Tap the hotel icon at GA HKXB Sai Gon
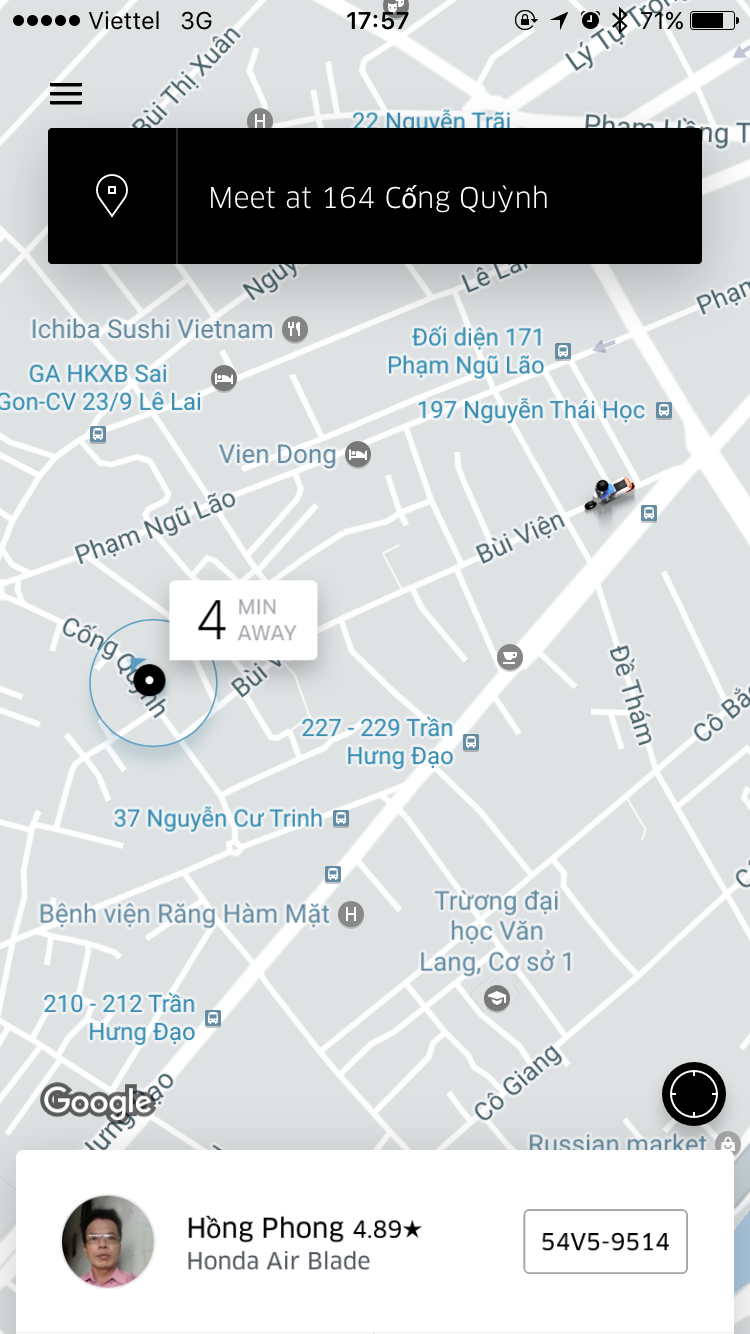Viewport: 750px width, 1334px height. click(x=222, y=379)
